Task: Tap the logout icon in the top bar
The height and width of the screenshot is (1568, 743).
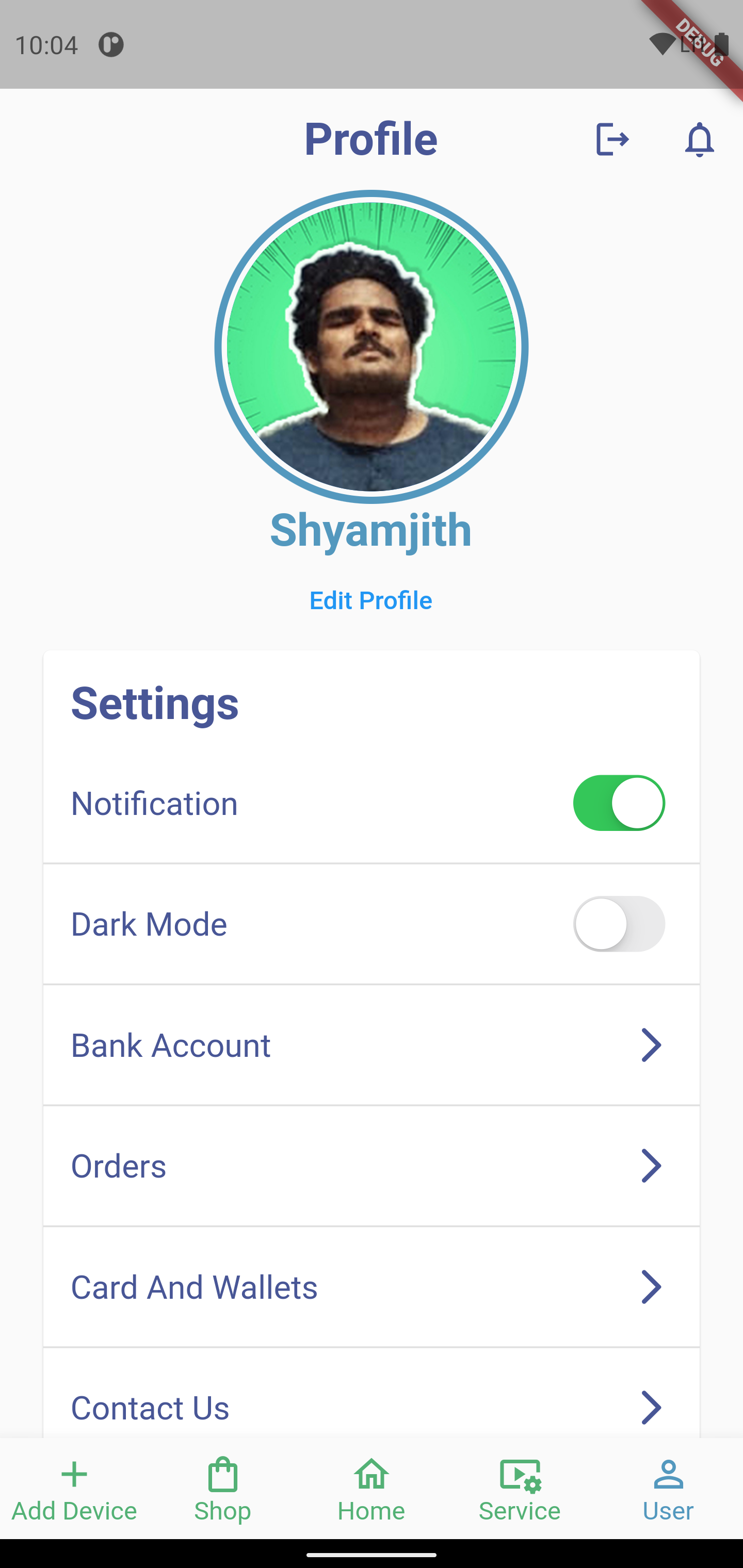Action: coord(612,139)
